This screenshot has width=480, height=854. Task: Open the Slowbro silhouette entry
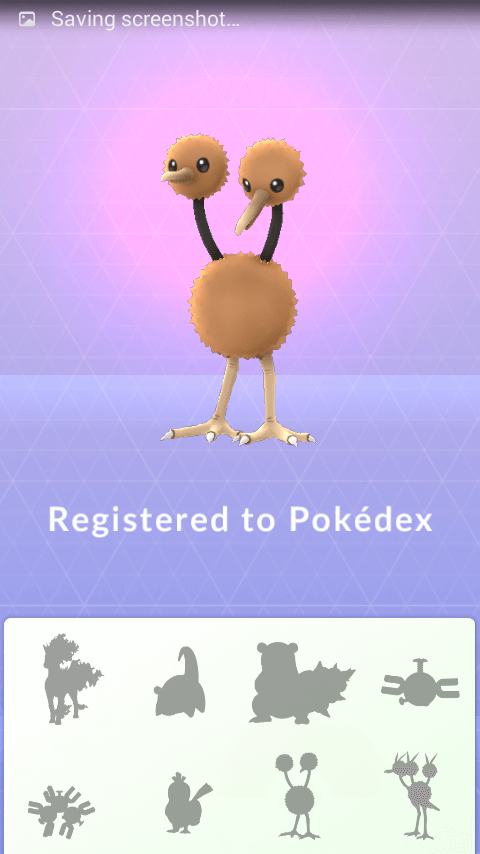302,682
